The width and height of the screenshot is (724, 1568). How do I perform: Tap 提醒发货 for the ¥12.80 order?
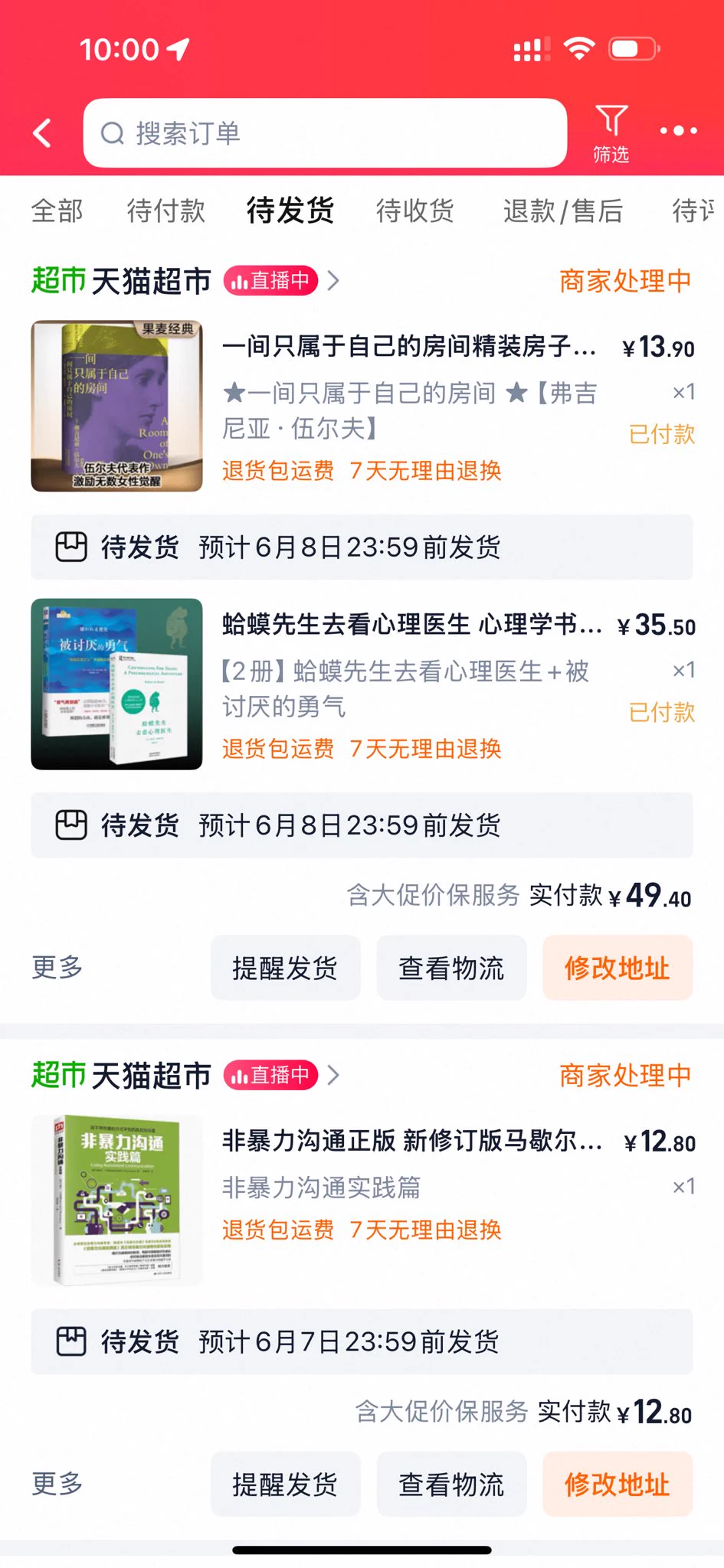(285, 1484)
